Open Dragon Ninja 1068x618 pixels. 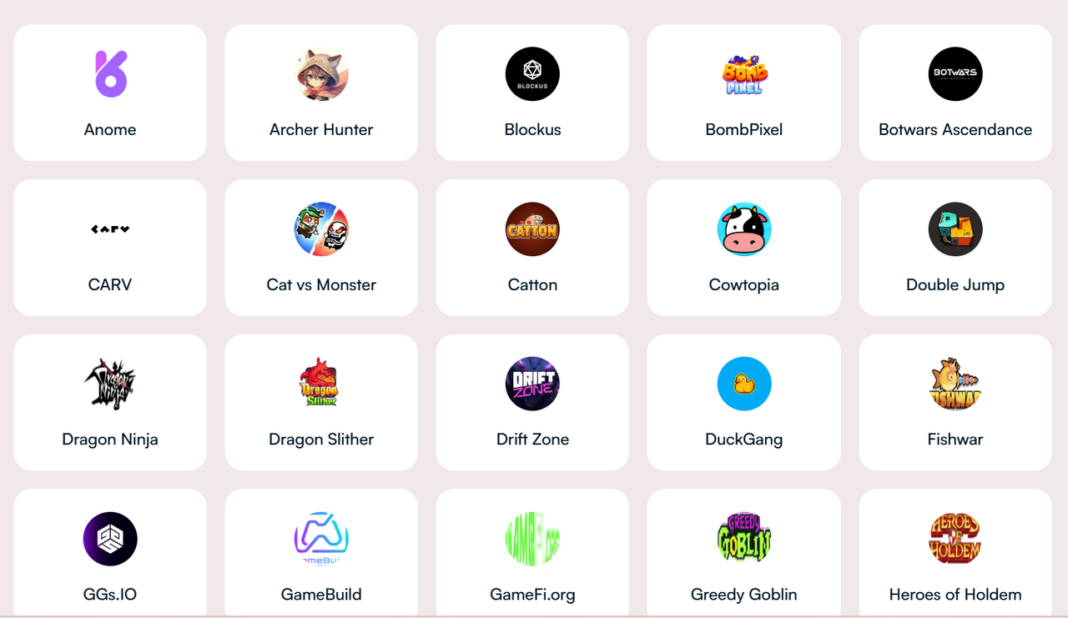coord(110,403)
